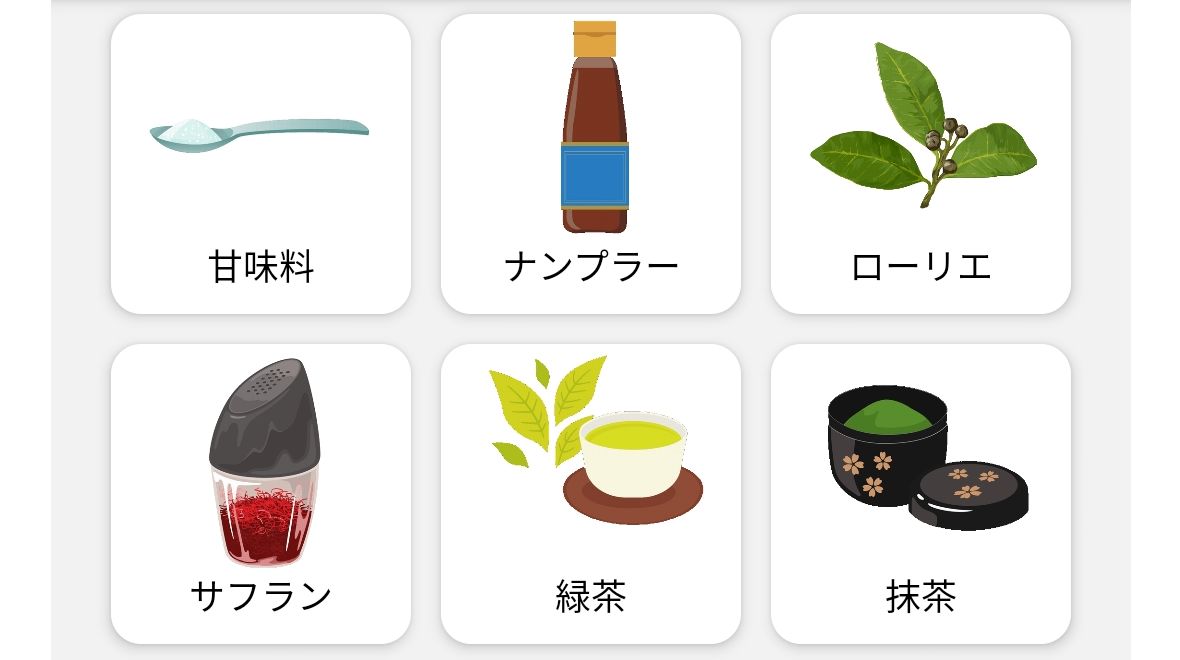Screen dimensions: 1180x660
Task: Open the ナンプラー fish sauce card
Action: click(590, 164)
